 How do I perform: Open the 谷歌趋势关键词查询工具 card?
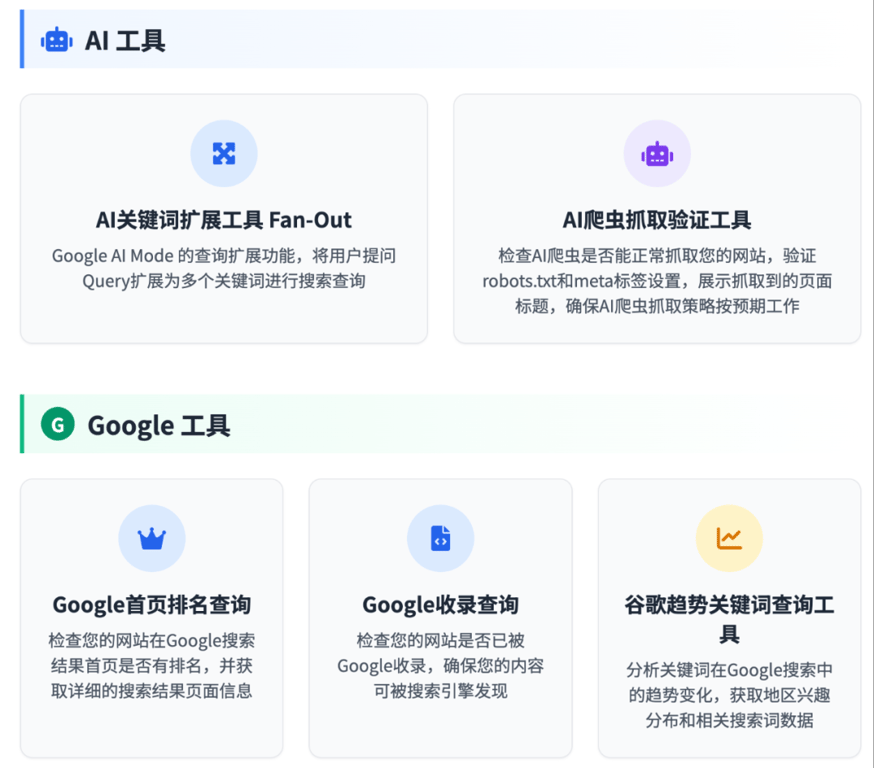click(x=729, y=618)
